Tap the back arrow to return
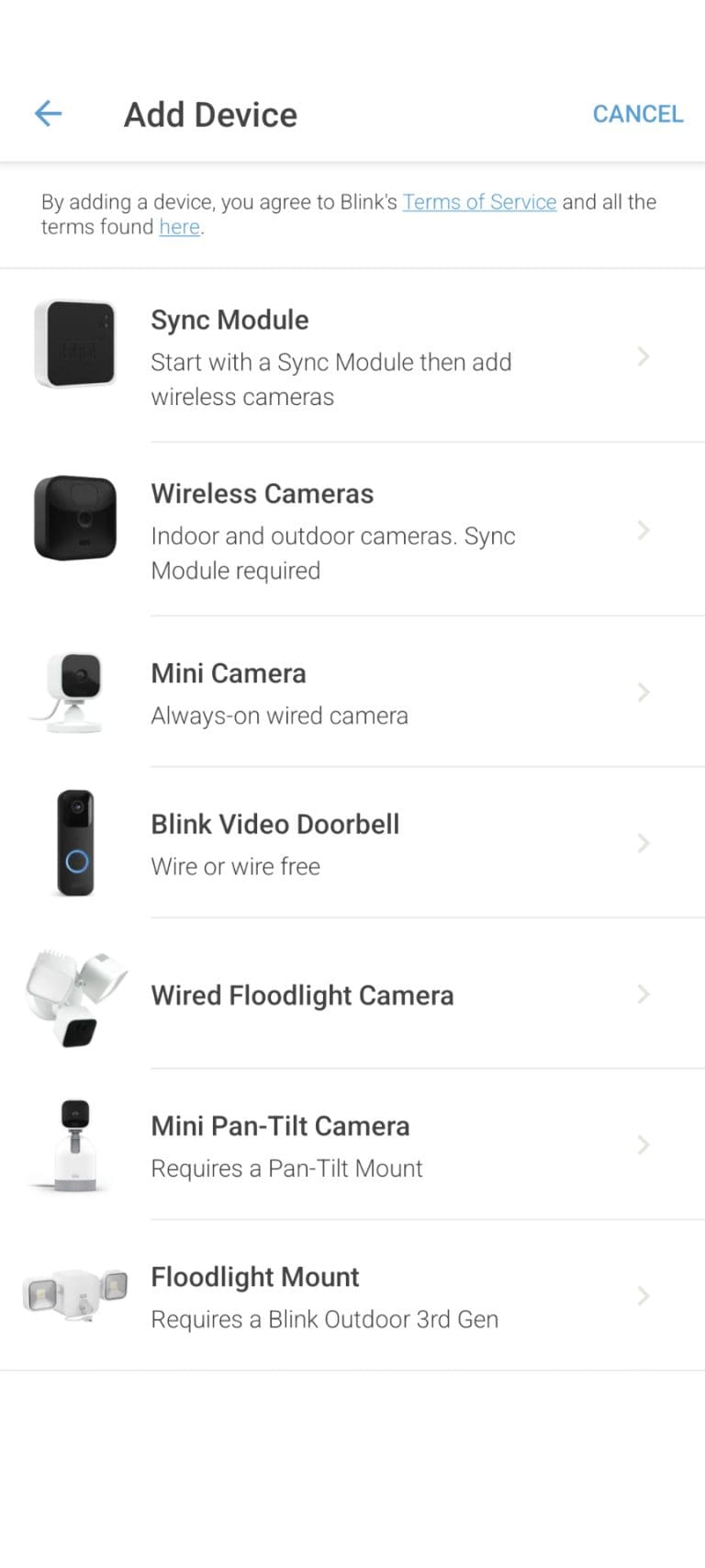 click(47, 113)
